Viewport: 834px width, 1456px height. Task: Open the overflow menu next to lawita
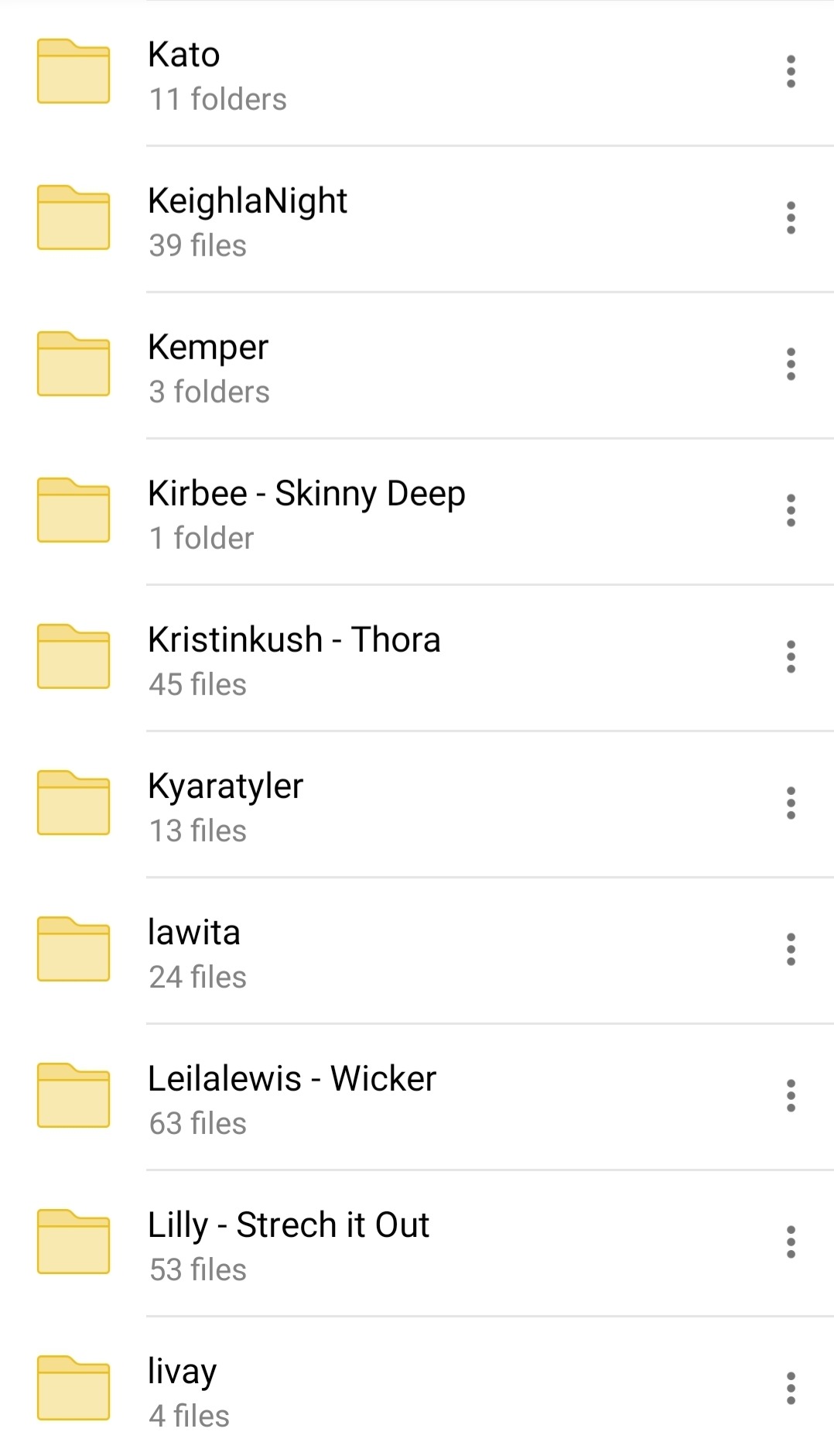point(791,950)
